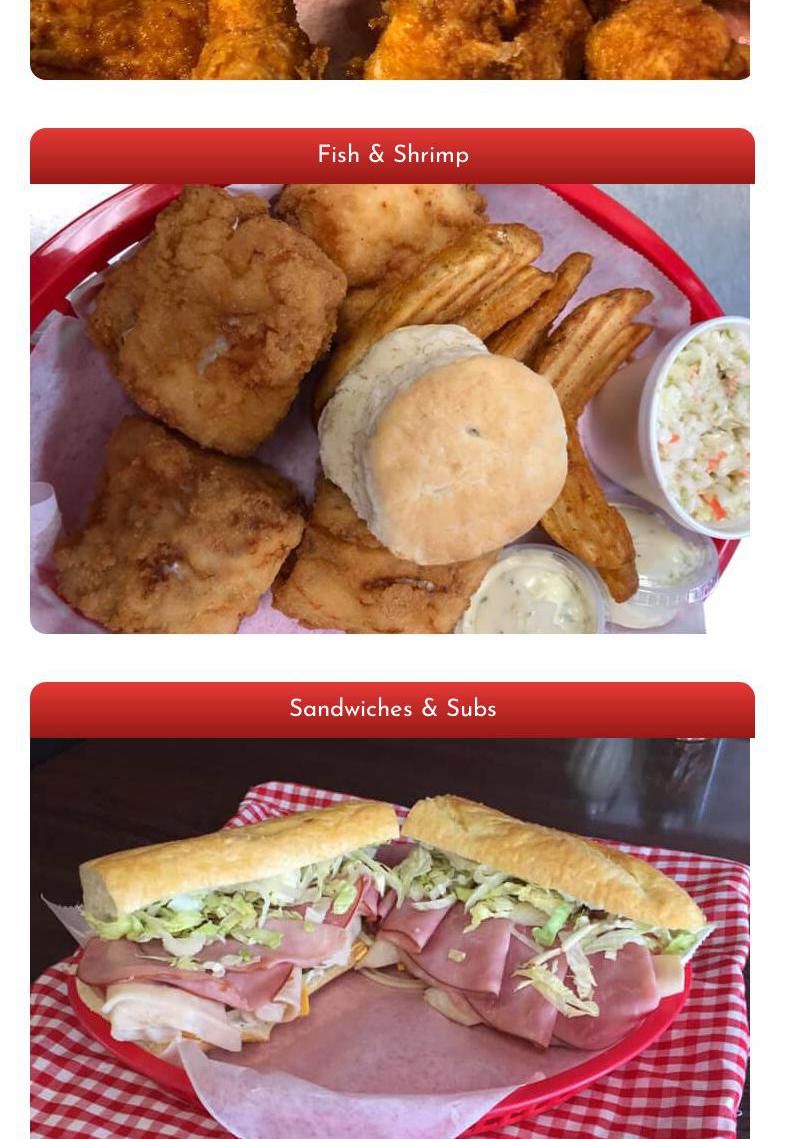The image size is (785, 1139).
Task: Tap the fried fish basket photo
Action: pyautogui.click(x=390, y=410)
